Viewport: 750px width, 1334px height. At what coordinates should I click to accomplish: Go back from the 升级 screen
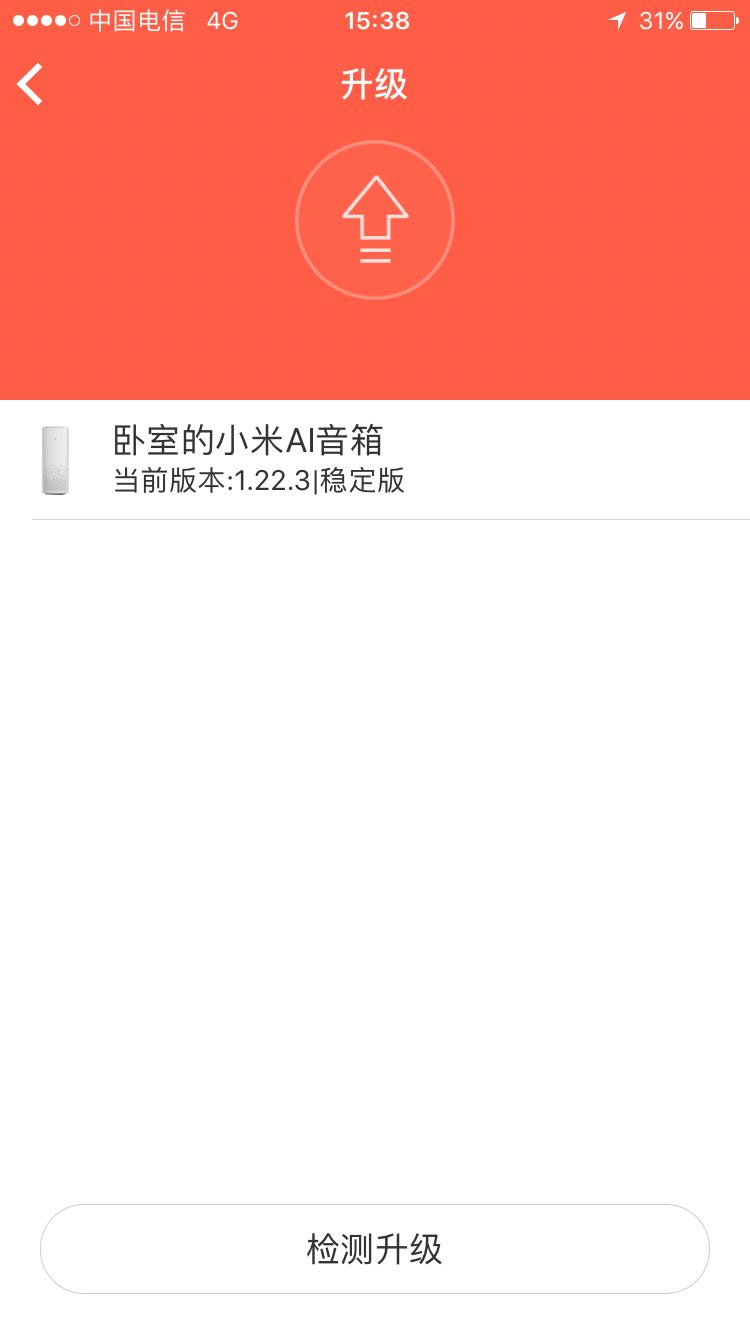click(31, 84)
